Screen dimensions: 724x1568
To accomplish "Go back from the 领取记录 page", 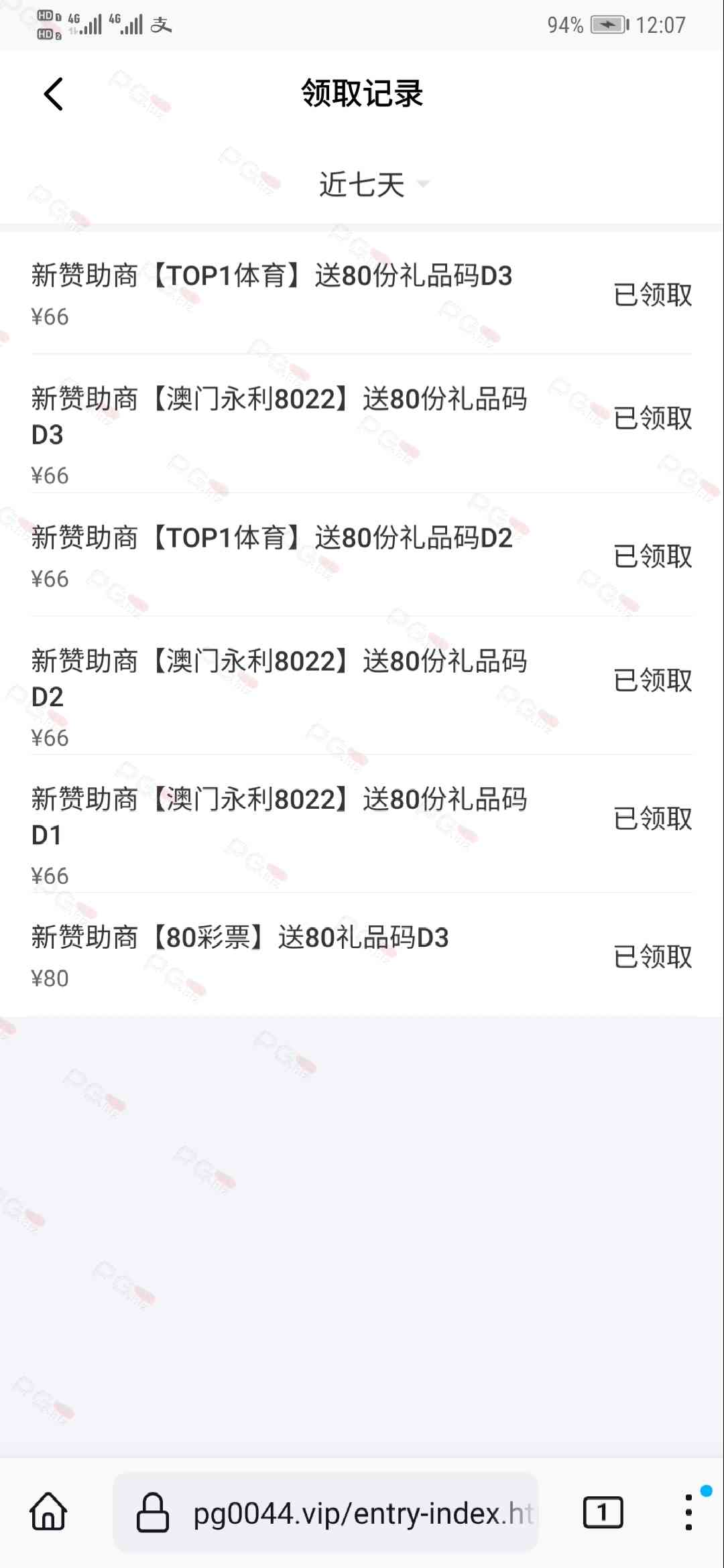I will pyautogui.click(x=54, y=94).
